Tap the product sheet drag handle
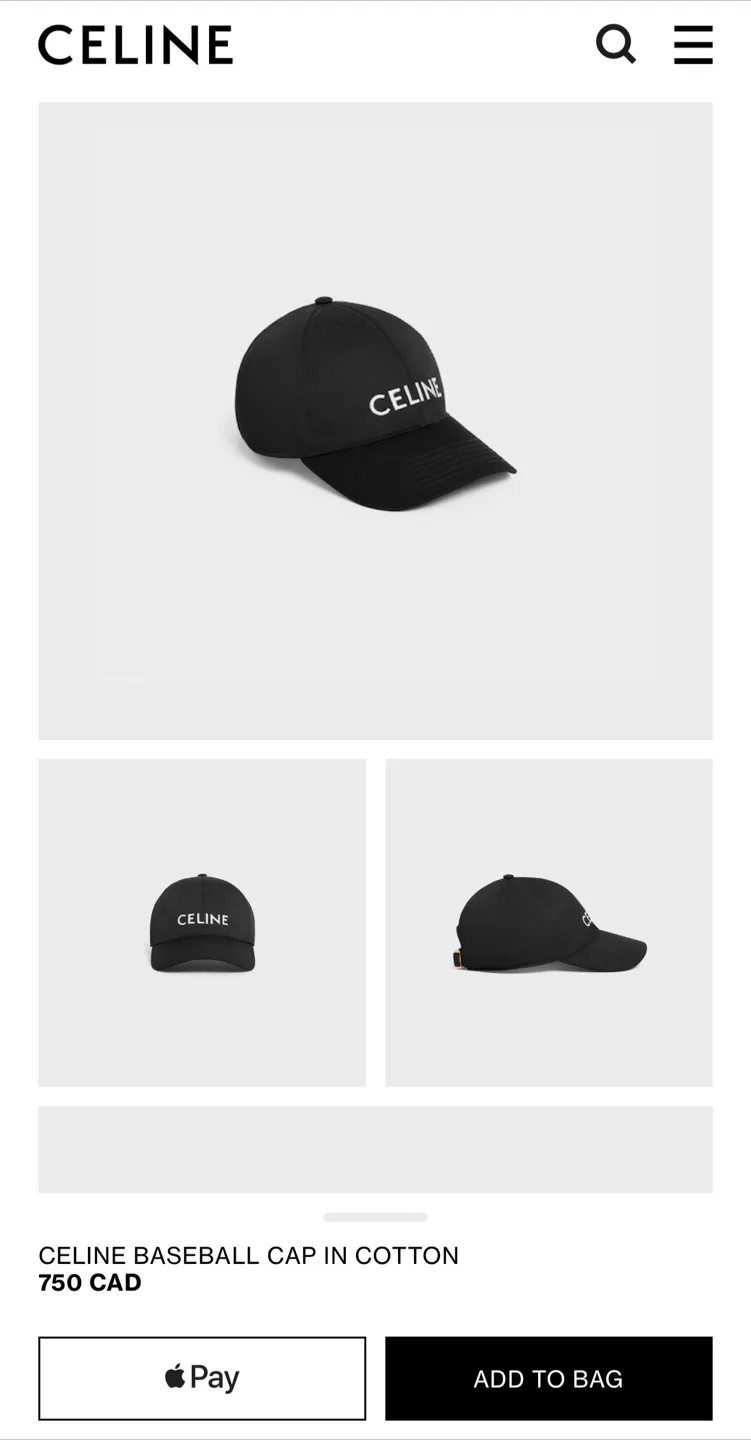The height and width of the screenshot is (1440, 751). coord(375,1217)
